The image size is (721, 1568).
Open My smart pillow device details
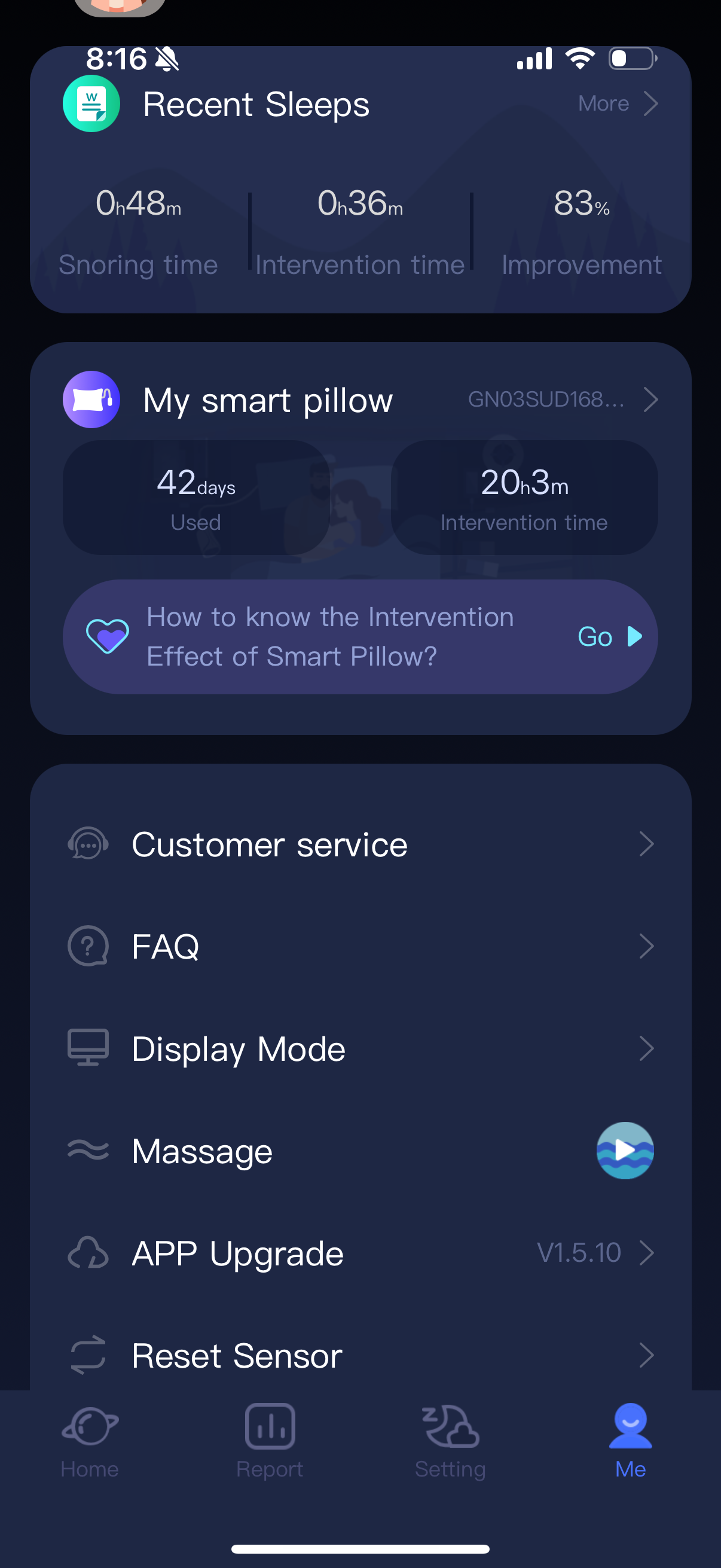pos(561,399)
